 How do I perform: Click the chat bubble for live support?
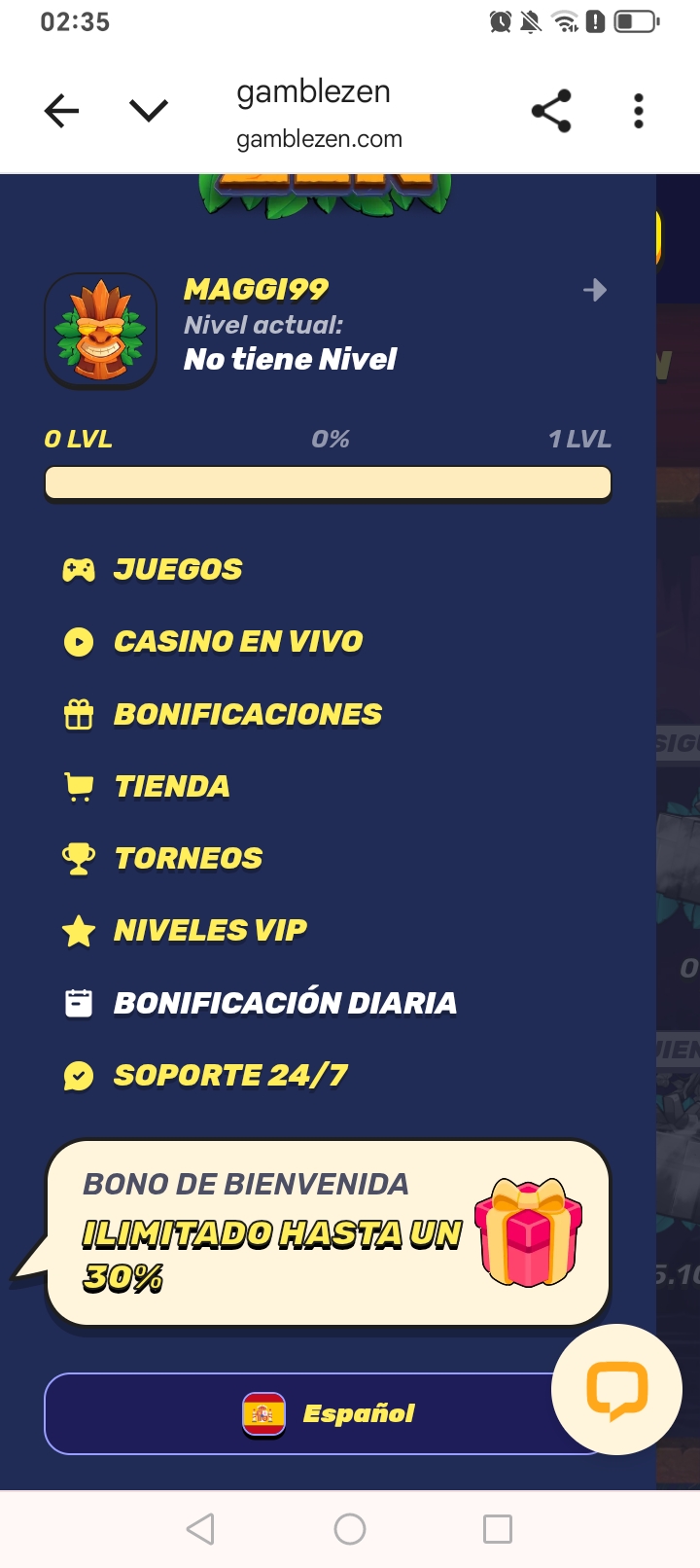pos(617,1391)
